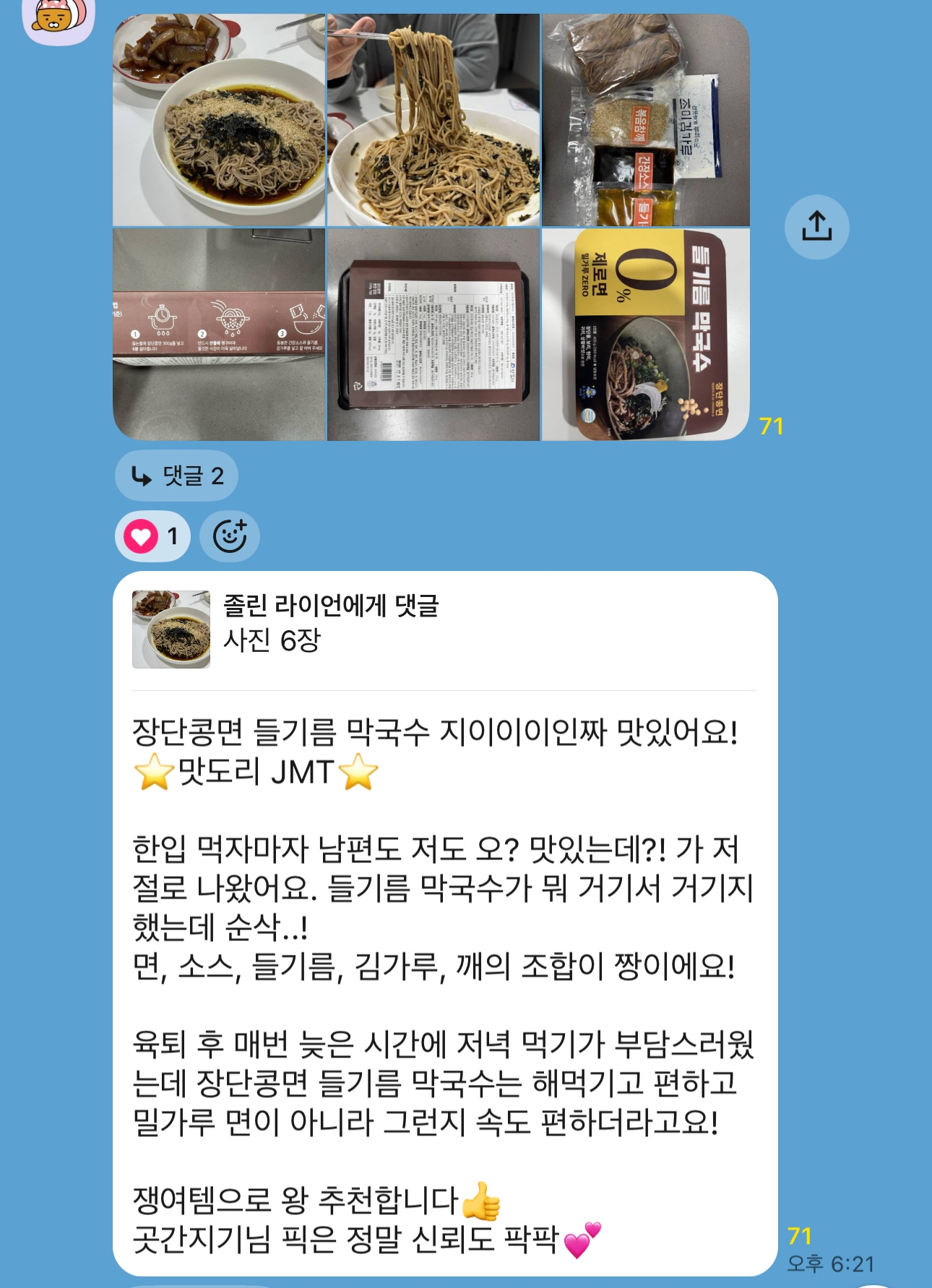
Task: Open the first noodle bowl photo
Action: pos(217,116)
